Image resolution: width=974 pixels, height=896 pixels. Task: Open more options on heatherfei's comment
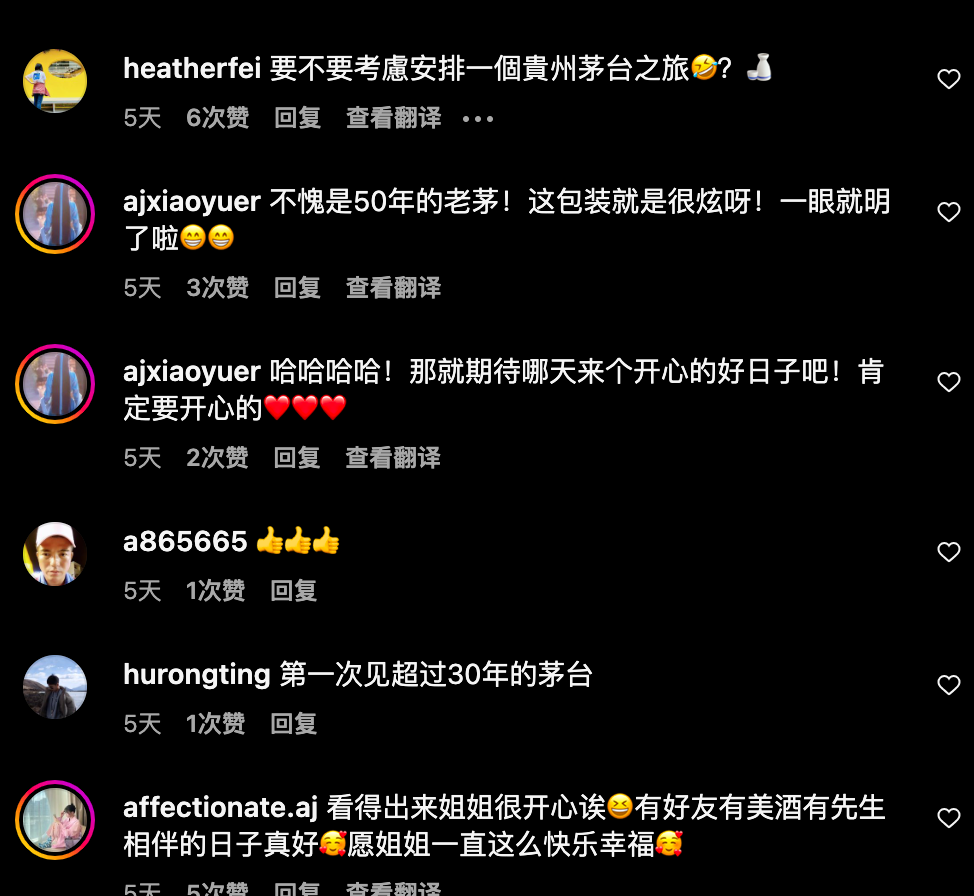pos(478,119)
